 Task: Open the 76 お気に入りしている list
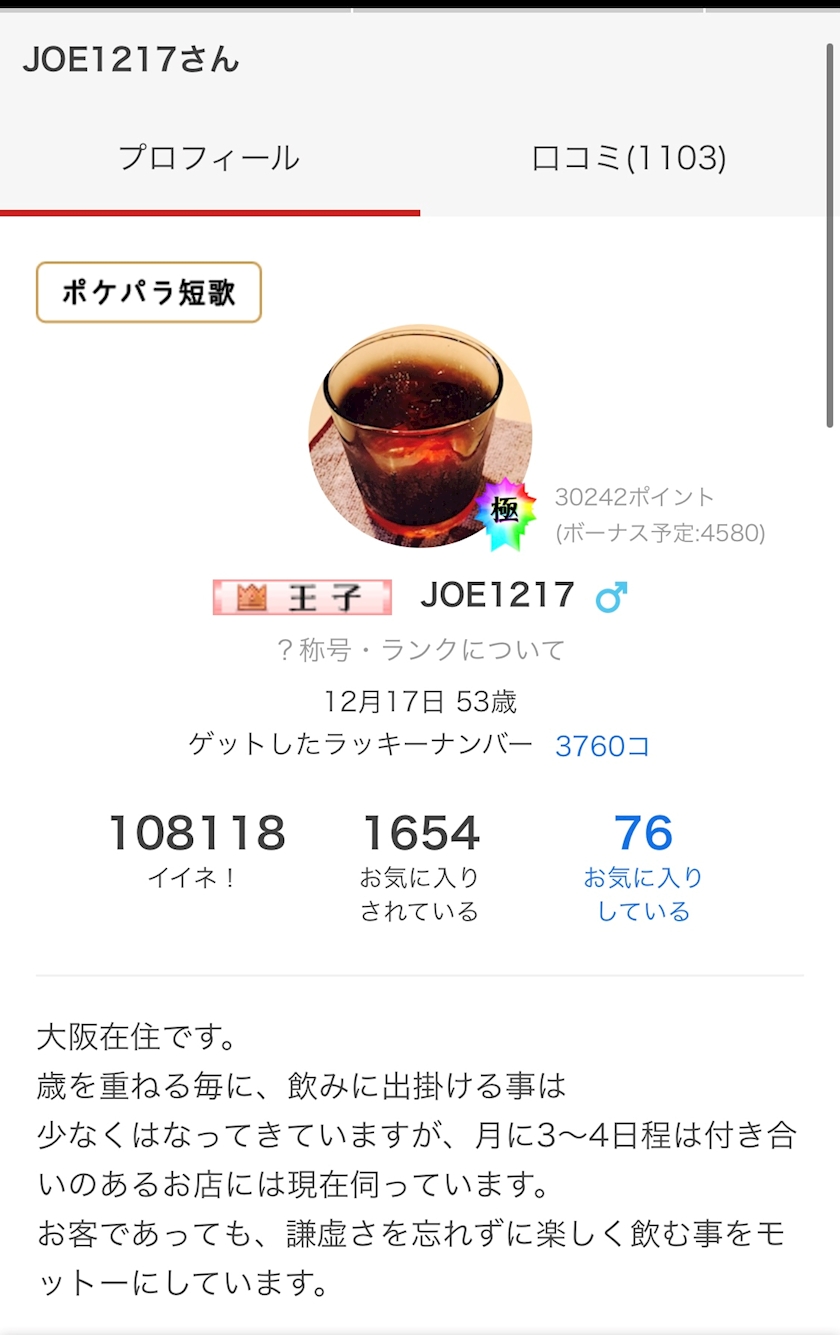[643, 866]
